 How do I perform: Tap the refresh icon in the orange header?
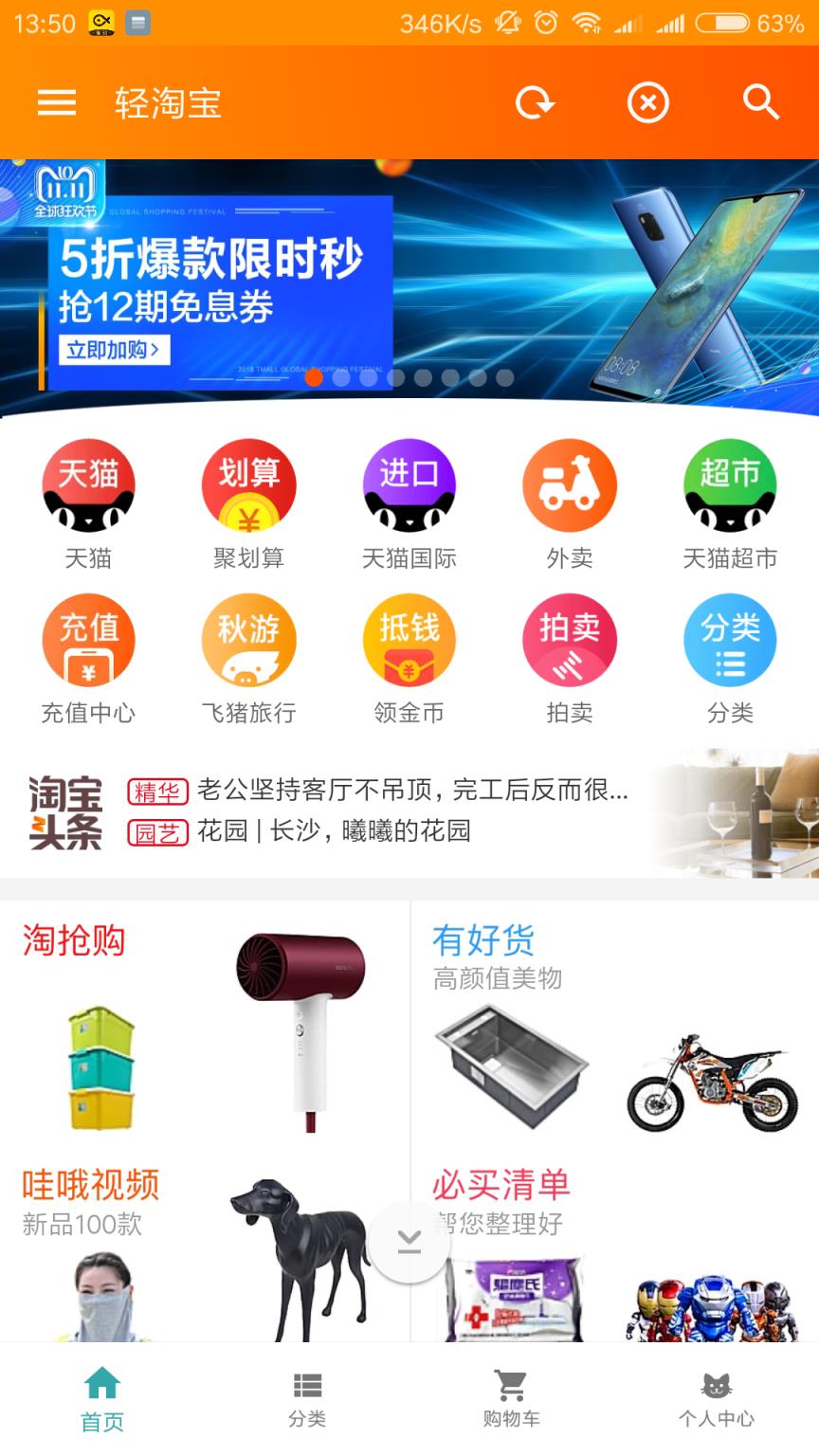point(535,102)
